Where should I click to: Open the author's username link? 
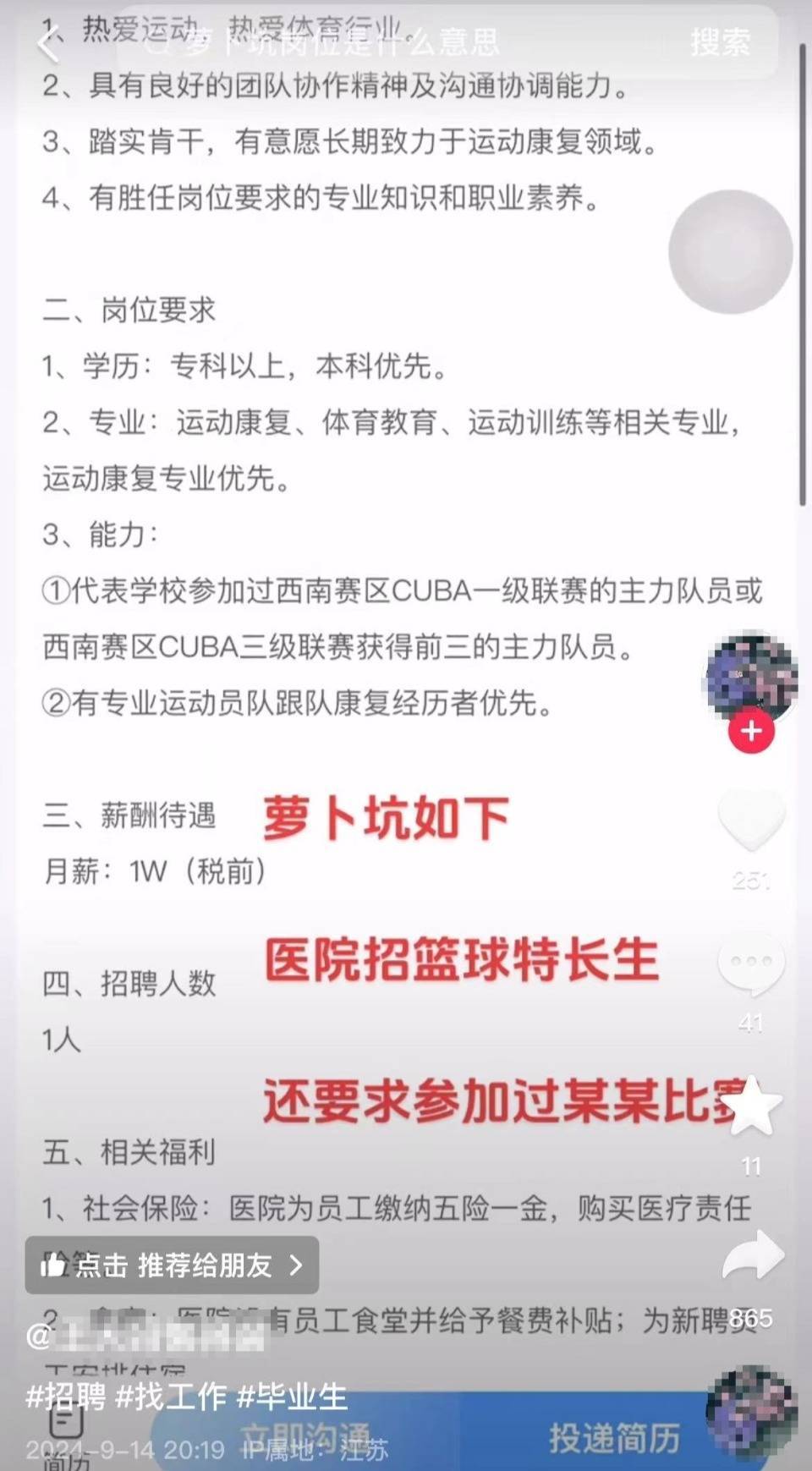[148, 1336]
